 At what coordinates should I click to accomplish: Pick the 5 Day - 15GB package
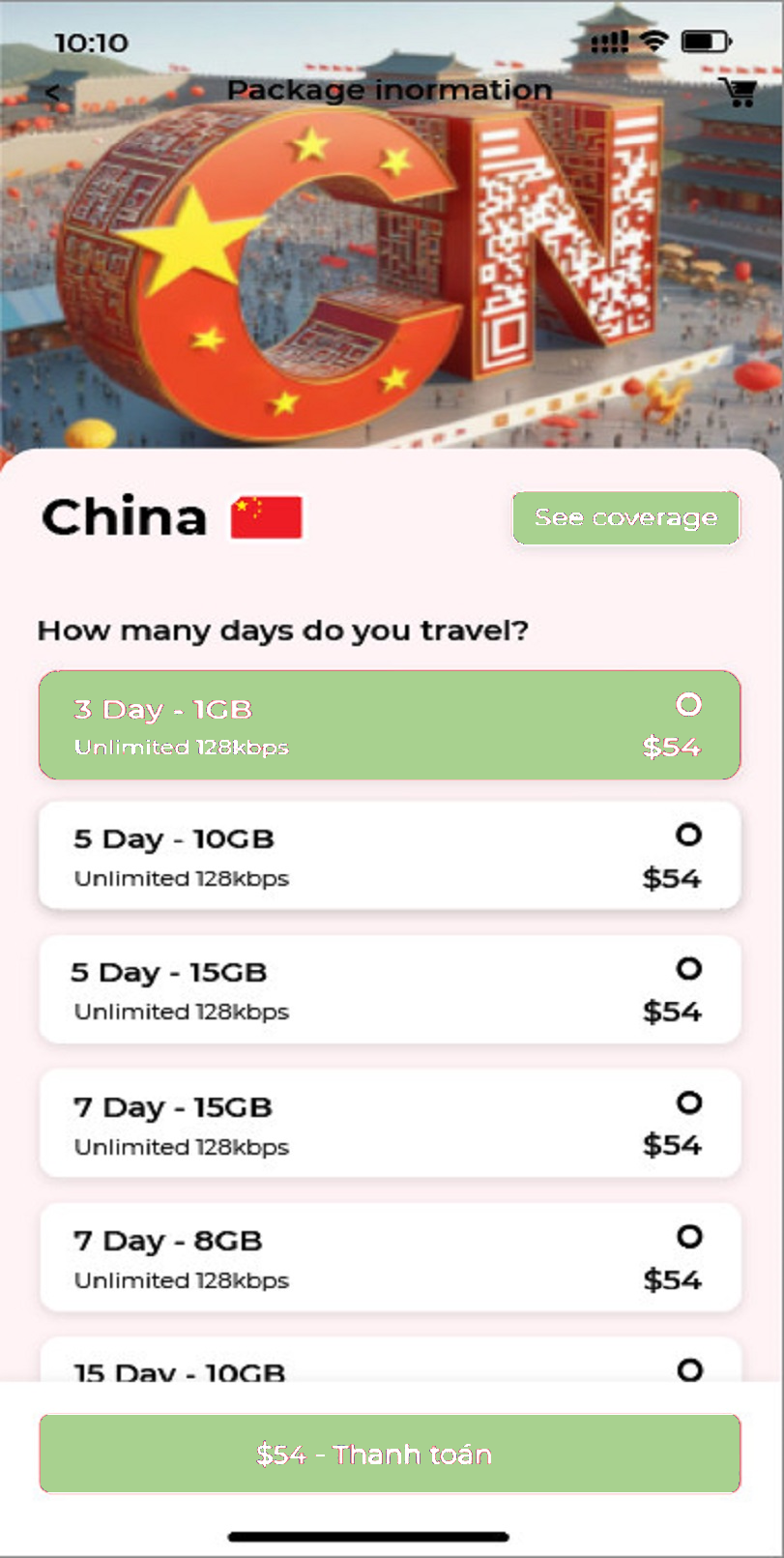point(390,989)
